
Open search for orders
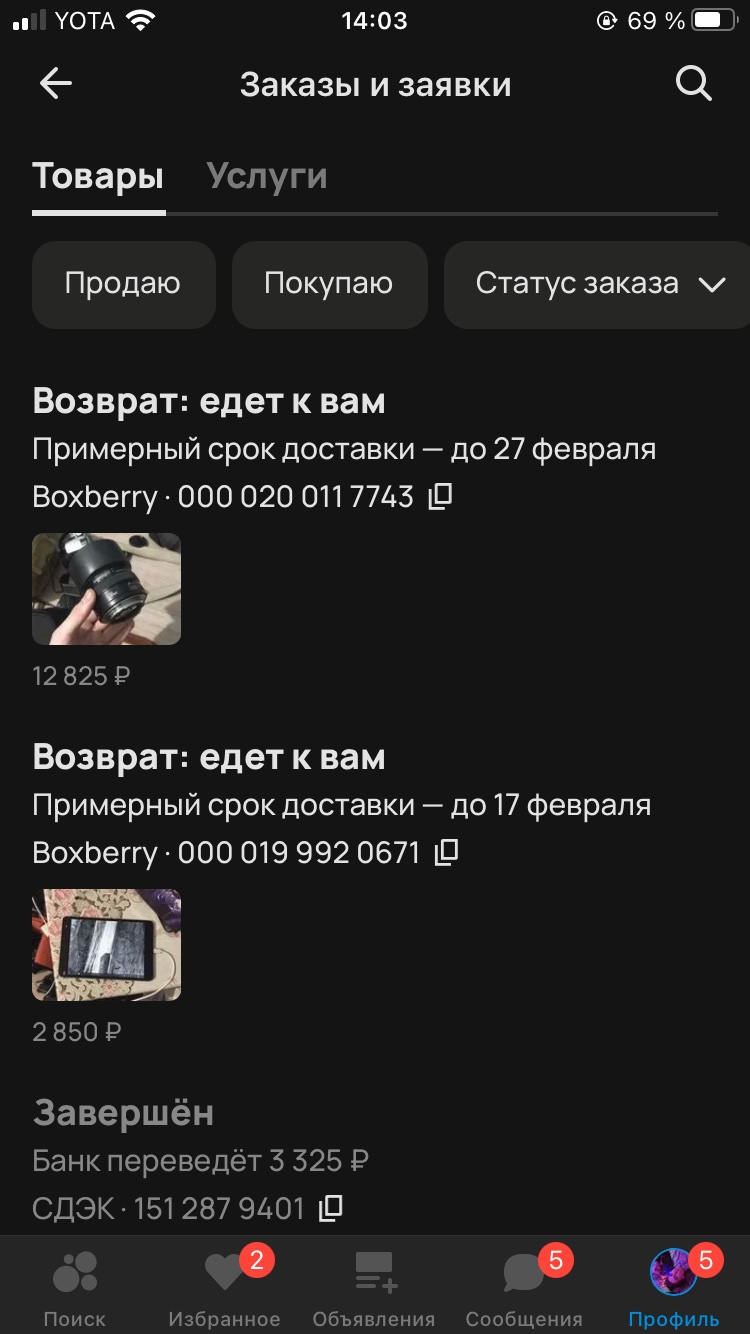click(693, 84)
